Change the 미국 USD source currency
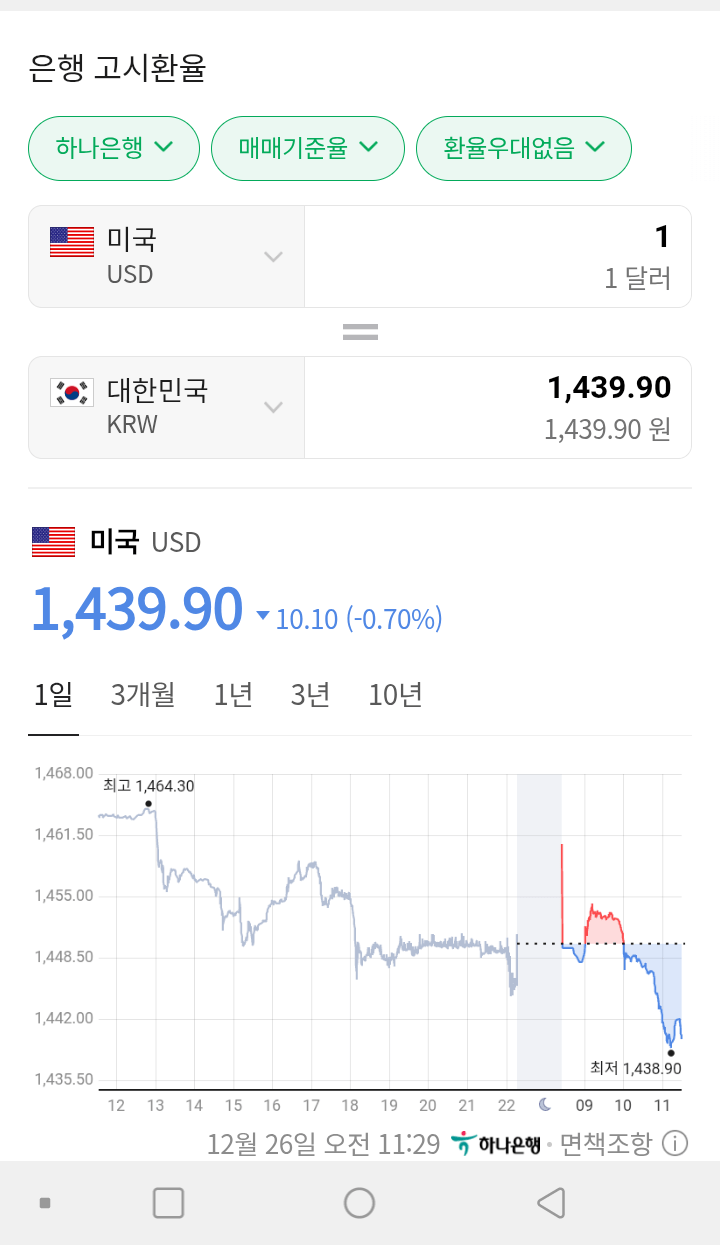 pyautogui.click(x=166, y=256)
